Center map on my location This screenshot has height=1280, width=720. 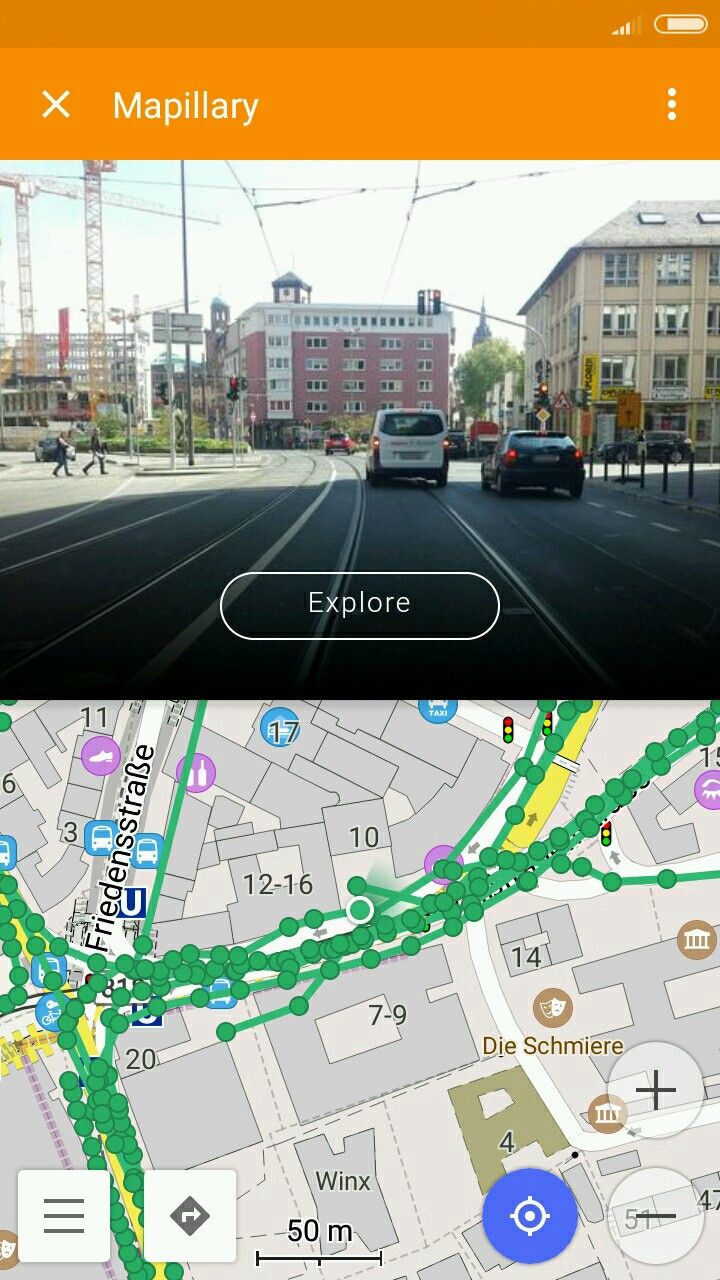(530, 1216)
